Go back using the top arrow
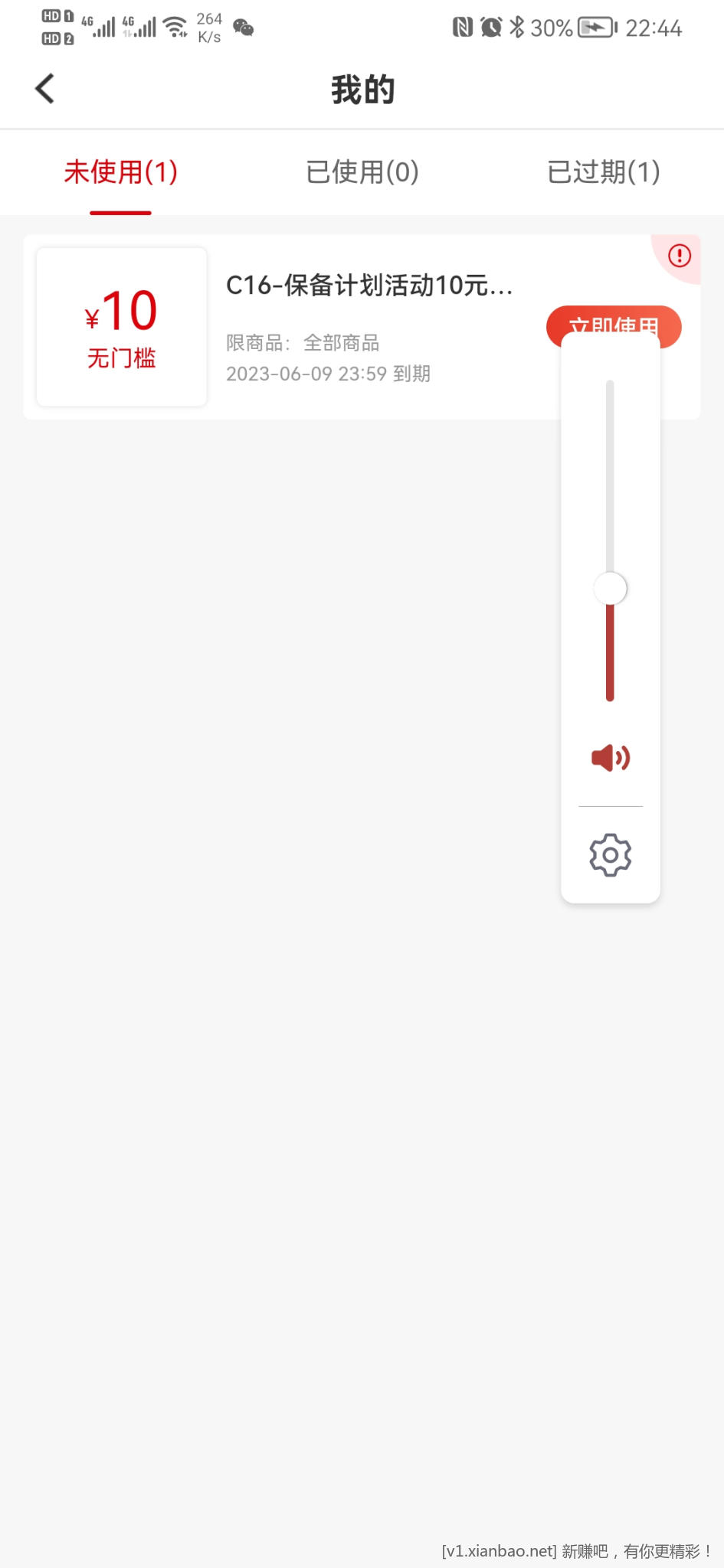Image resolution: width=724 pixels, height=1568 pixels. (45, 89)
